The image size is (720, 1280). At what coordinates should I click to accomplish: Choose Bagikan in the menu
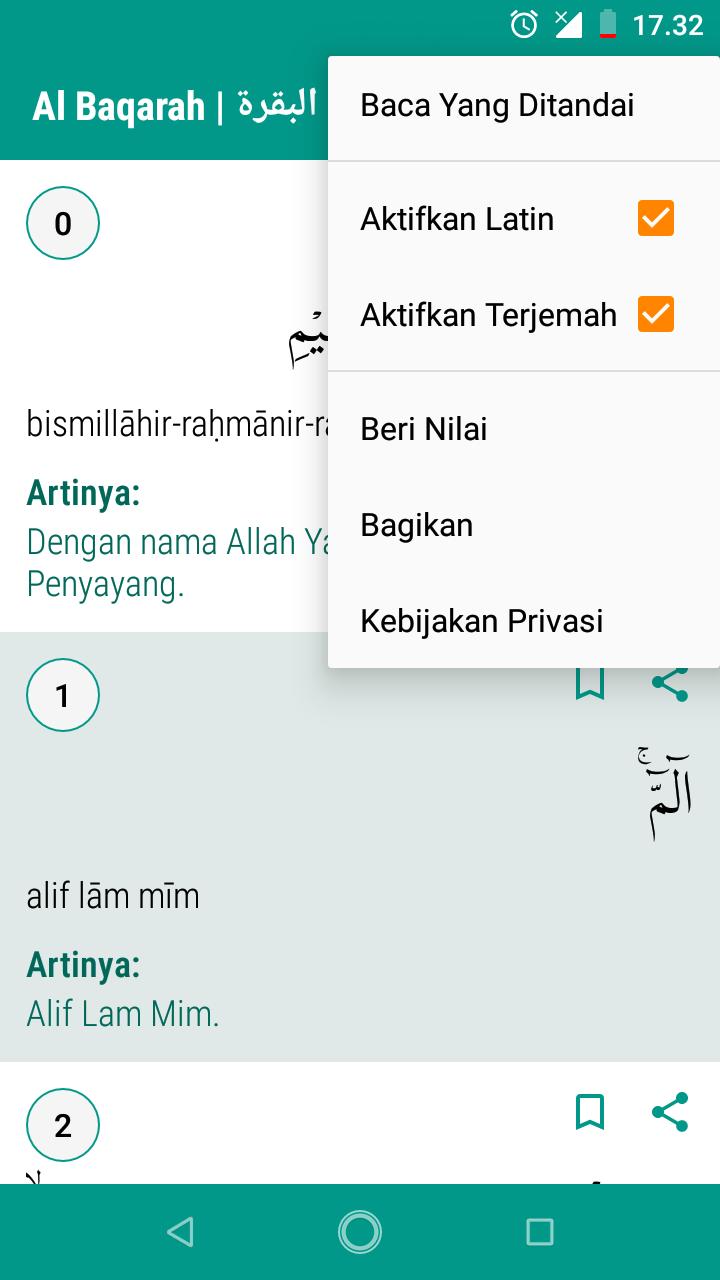pos(523,525)
